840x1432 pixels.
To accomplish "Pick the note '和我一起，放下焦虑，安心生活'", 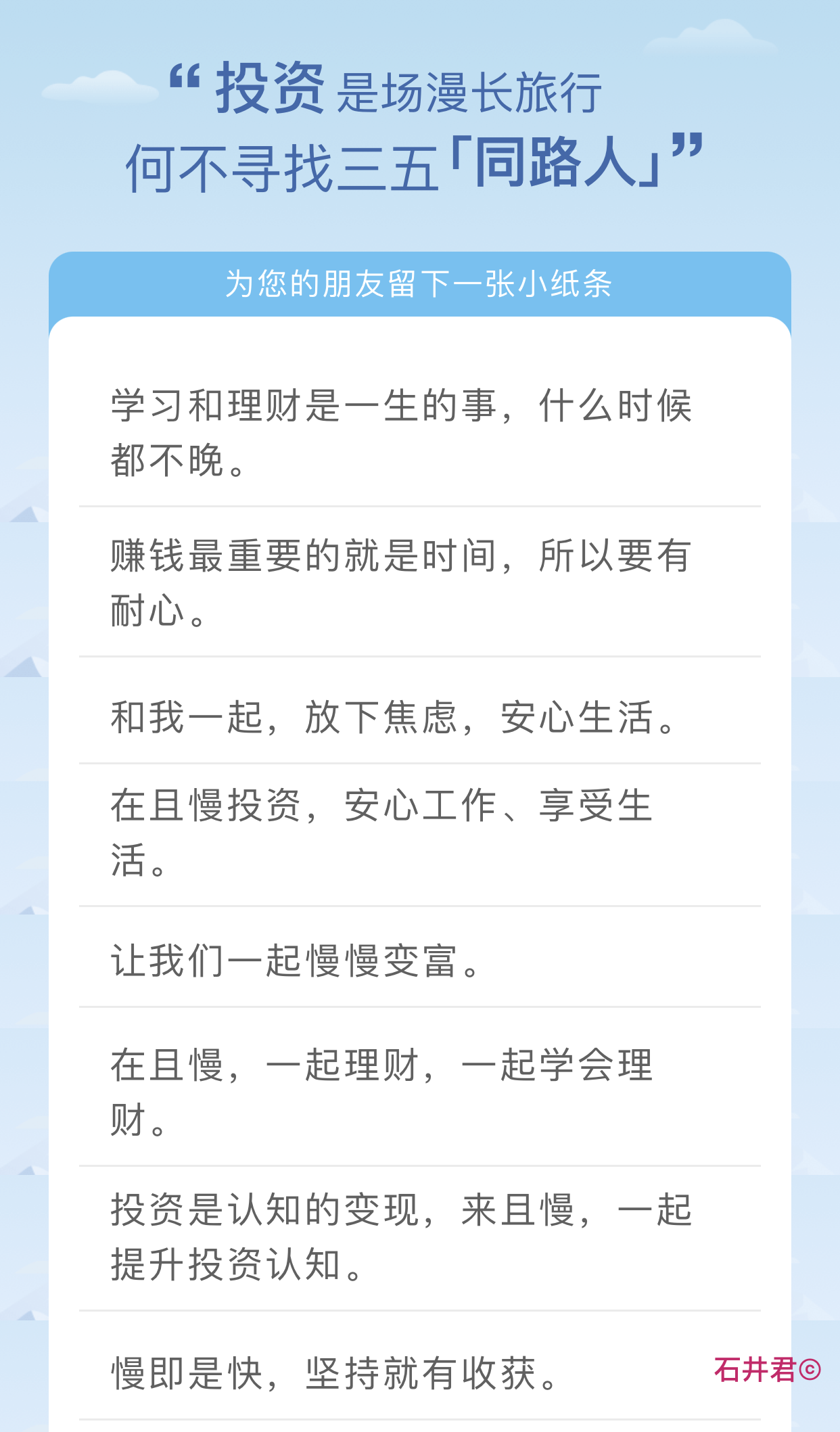I will [419, 717].
